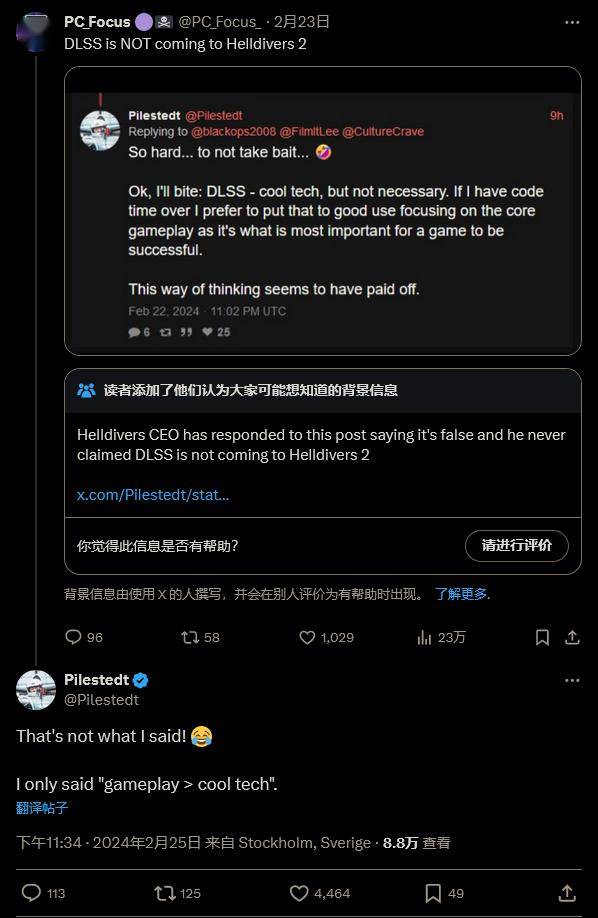
Task: Reply to Pilestedt's post with 113 comments
Action: tap(43, 893)
